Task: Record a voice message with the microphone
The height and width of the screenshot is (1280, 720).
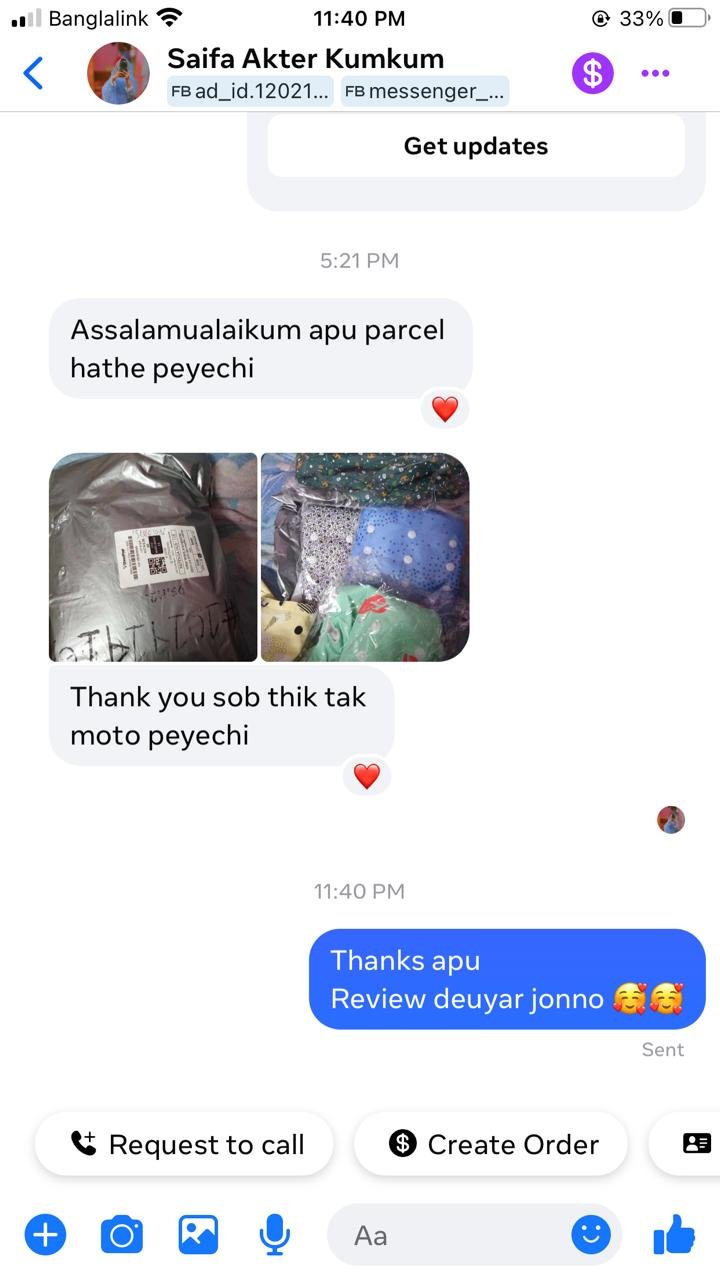Action: point(273,1236)
